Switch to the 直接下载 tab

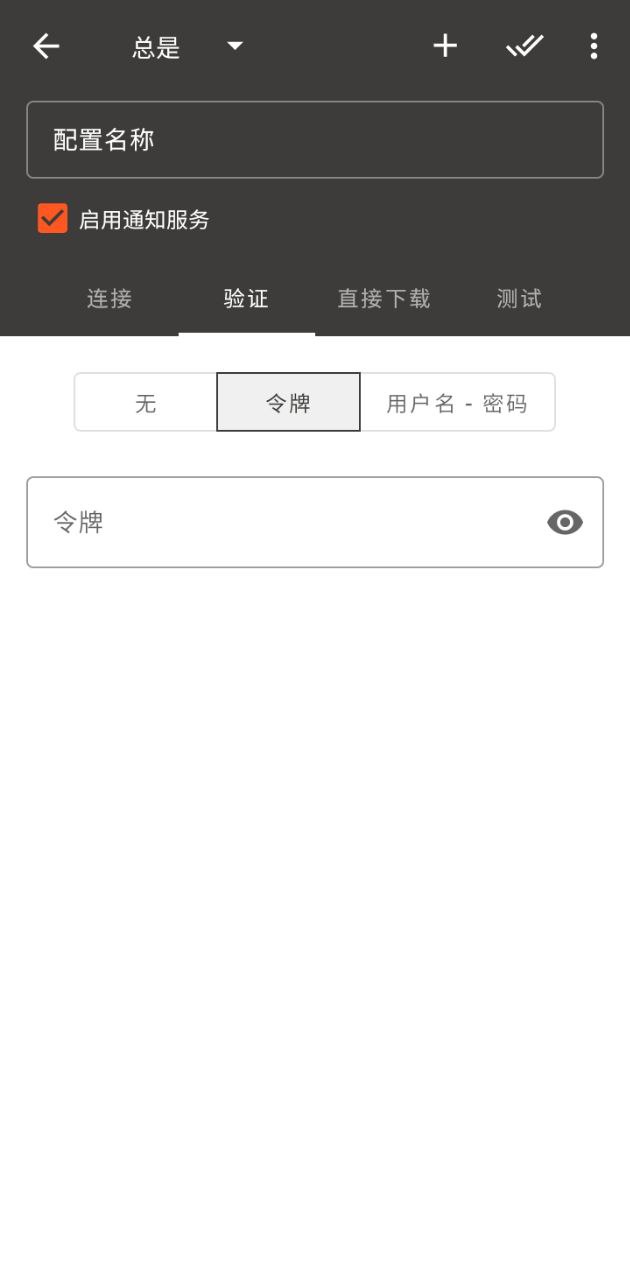coord(384,299)
